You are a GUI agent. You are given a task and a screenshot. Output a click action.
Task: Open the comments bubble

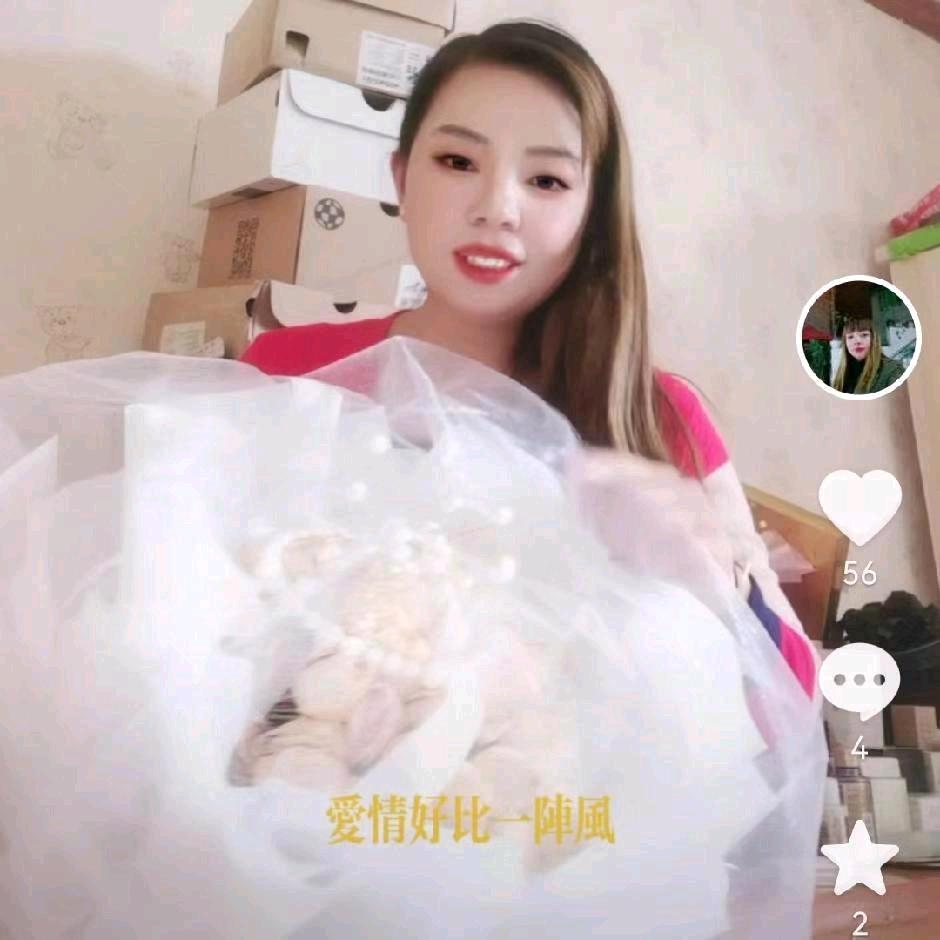pos(859,681)
